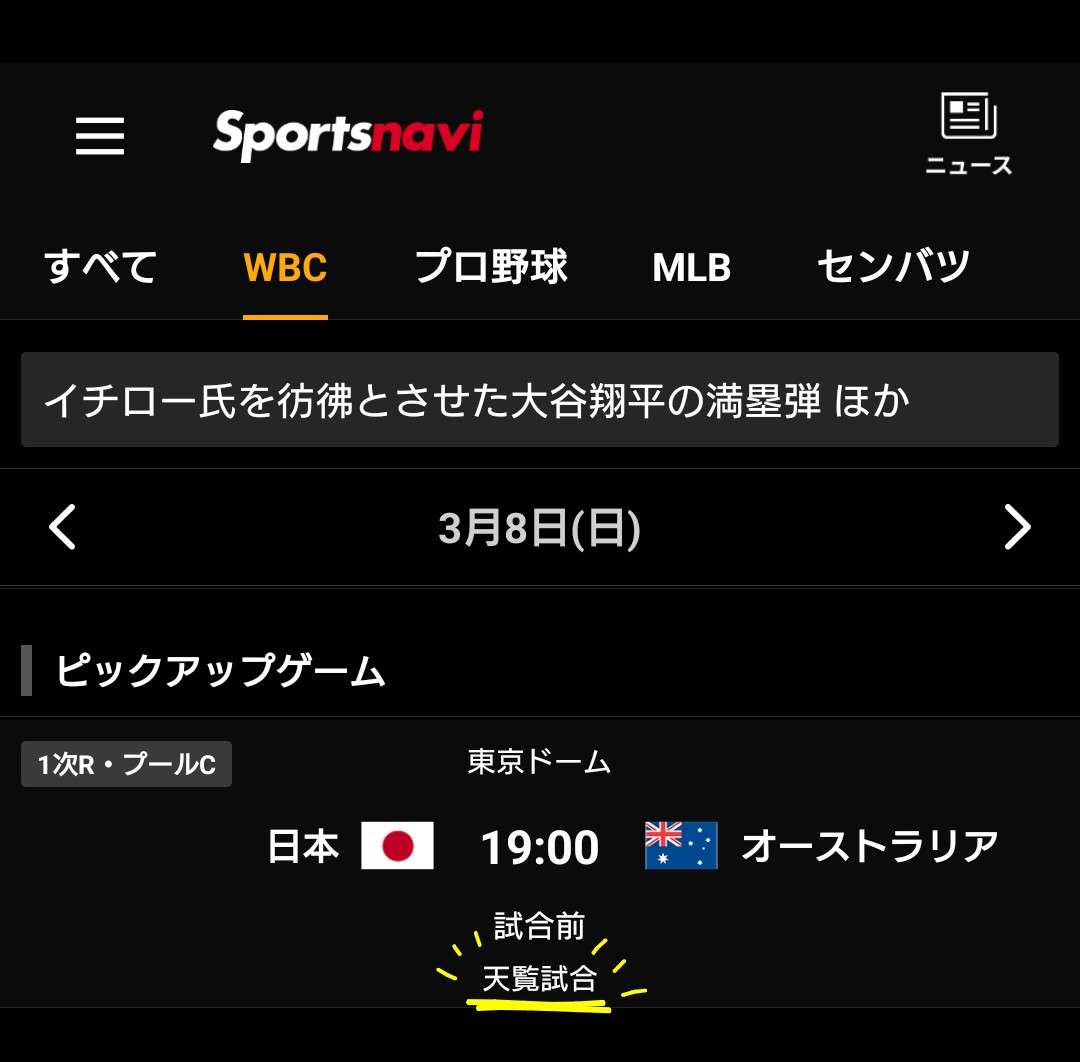Switch to the プロ野球 tab
The height and width of the screenshot is (1062, 1080).
pyautogui.click(x=491, y=267)
